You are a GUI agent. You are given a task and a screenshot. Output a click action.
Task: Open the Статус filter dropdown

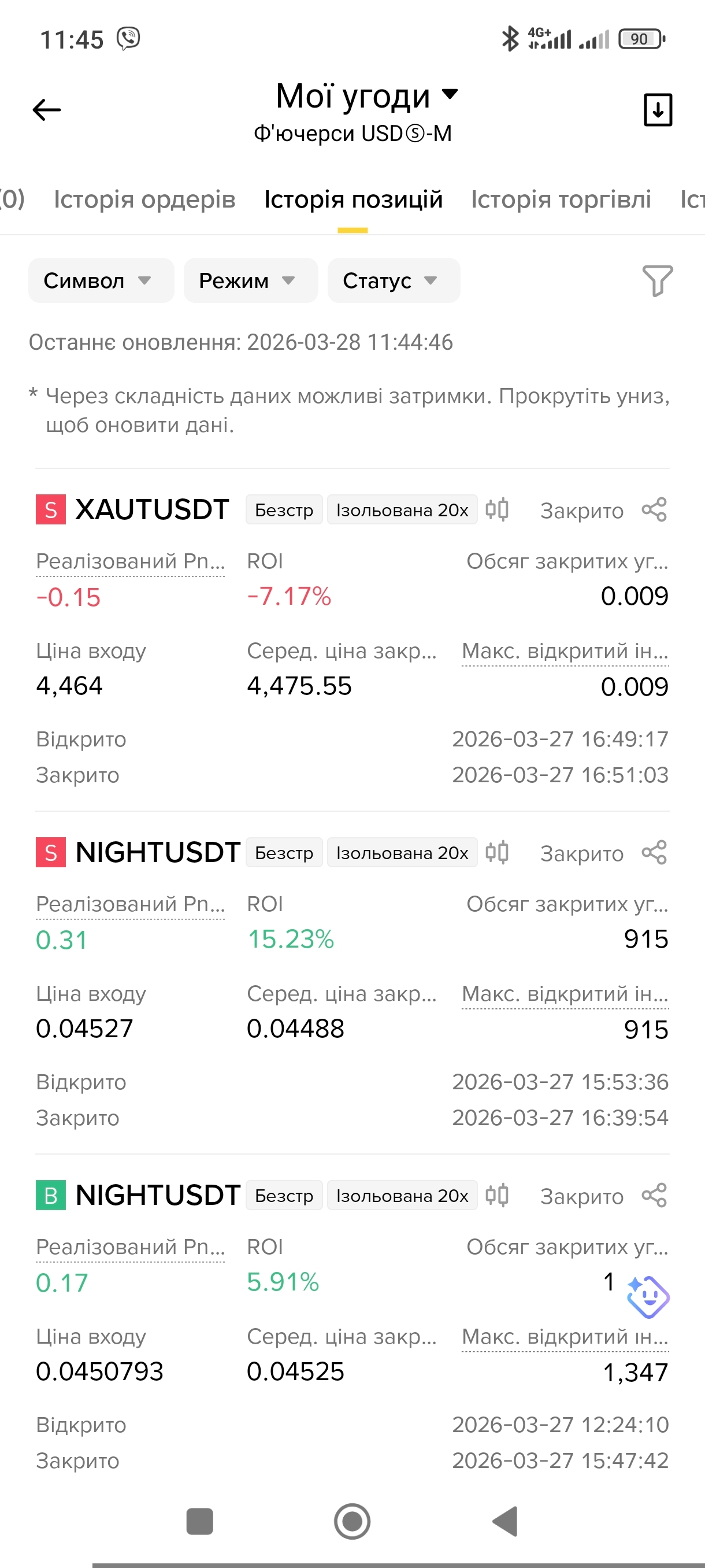pos(393,280)
